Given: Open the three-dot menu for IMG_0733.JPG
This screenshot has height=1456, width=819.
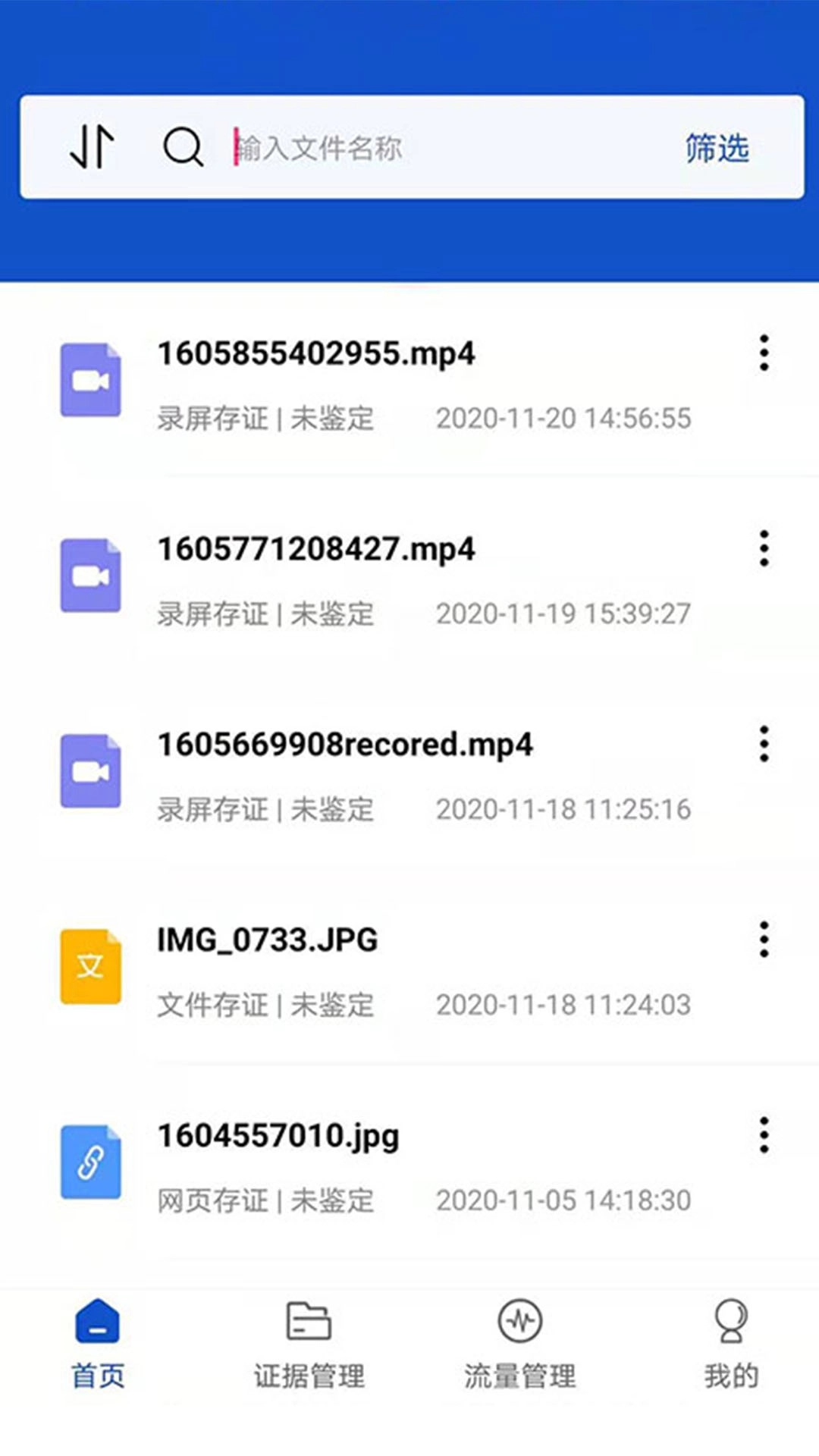Looking at the screenshot, I should coord(763,940).
